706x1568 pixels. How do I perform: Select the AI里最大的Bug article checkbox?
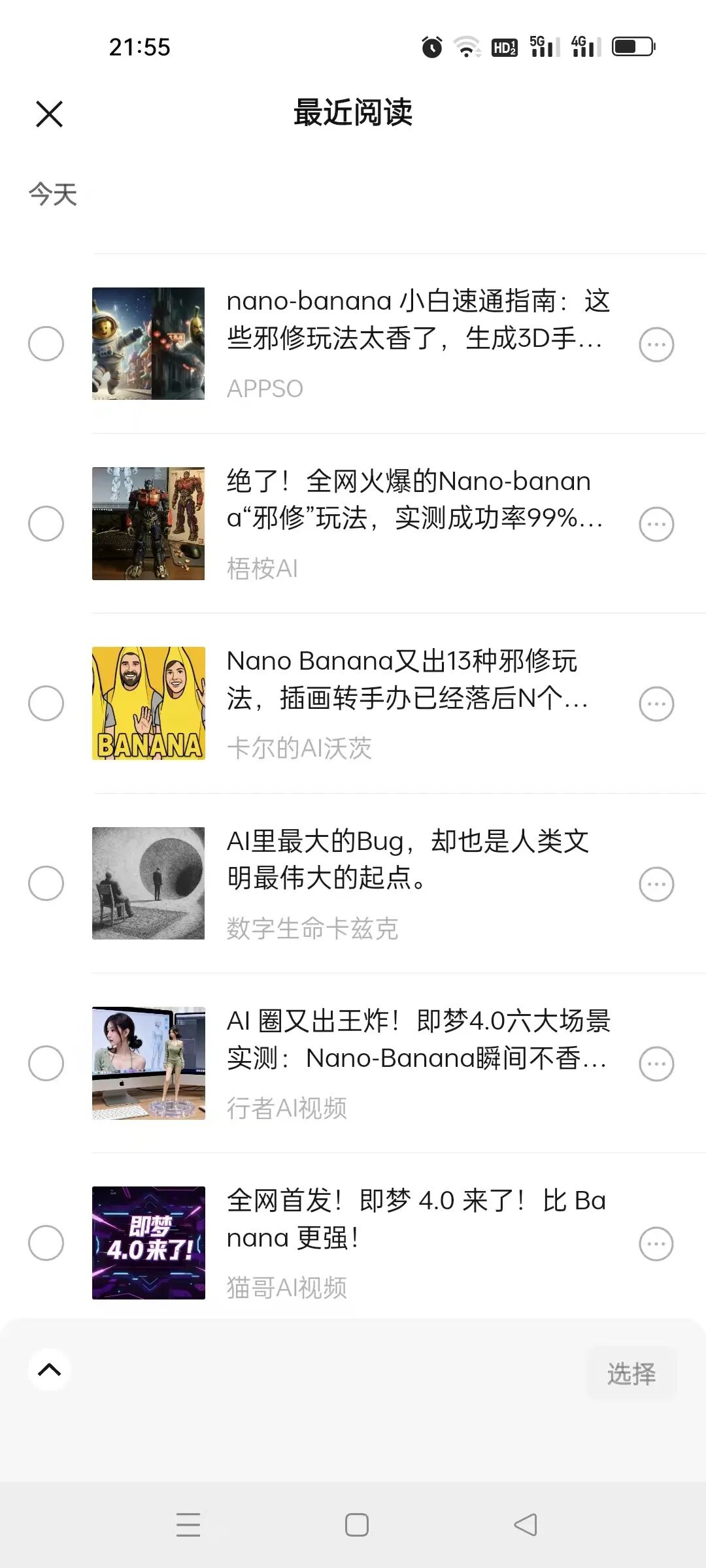47,884
